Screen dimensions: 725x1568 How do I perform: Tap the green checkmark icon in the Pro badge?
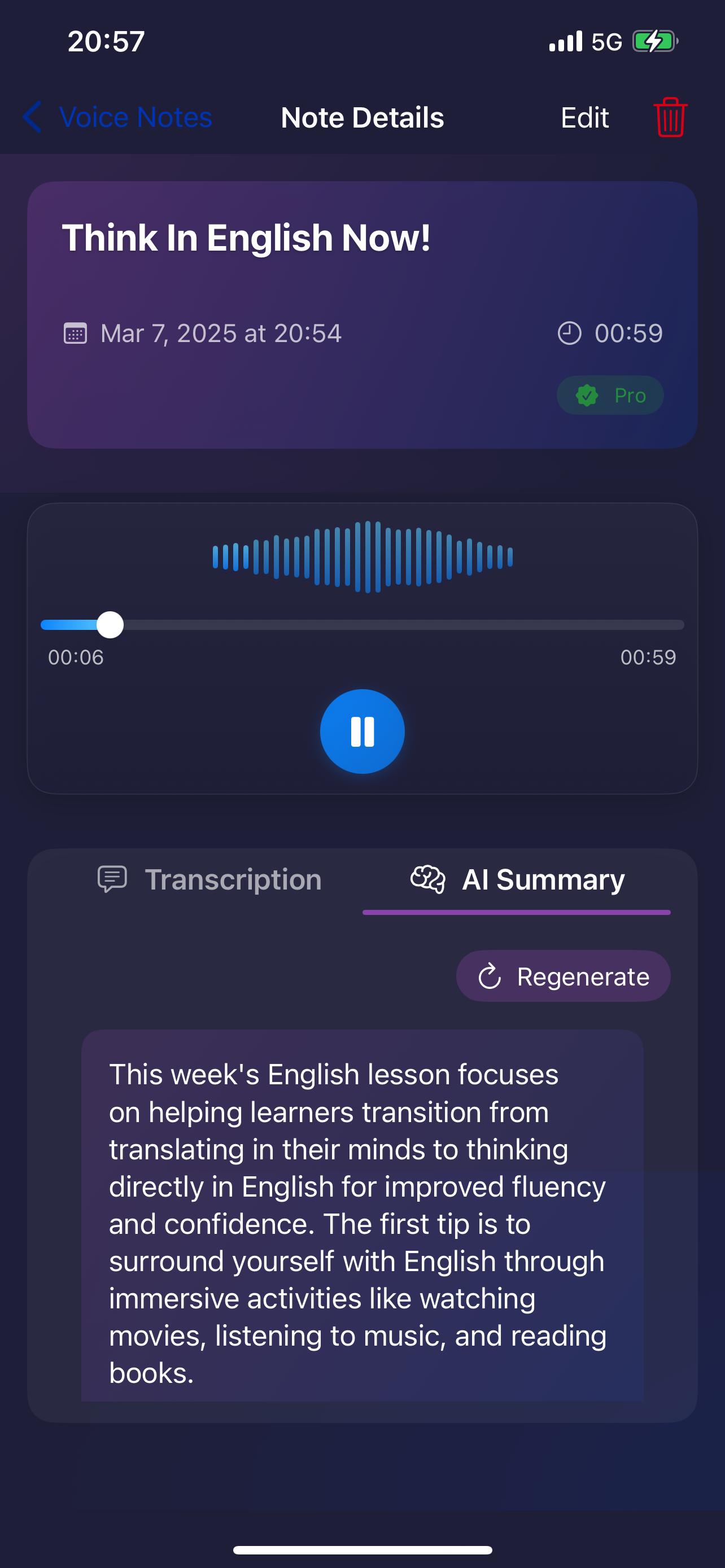pos(586,395)
